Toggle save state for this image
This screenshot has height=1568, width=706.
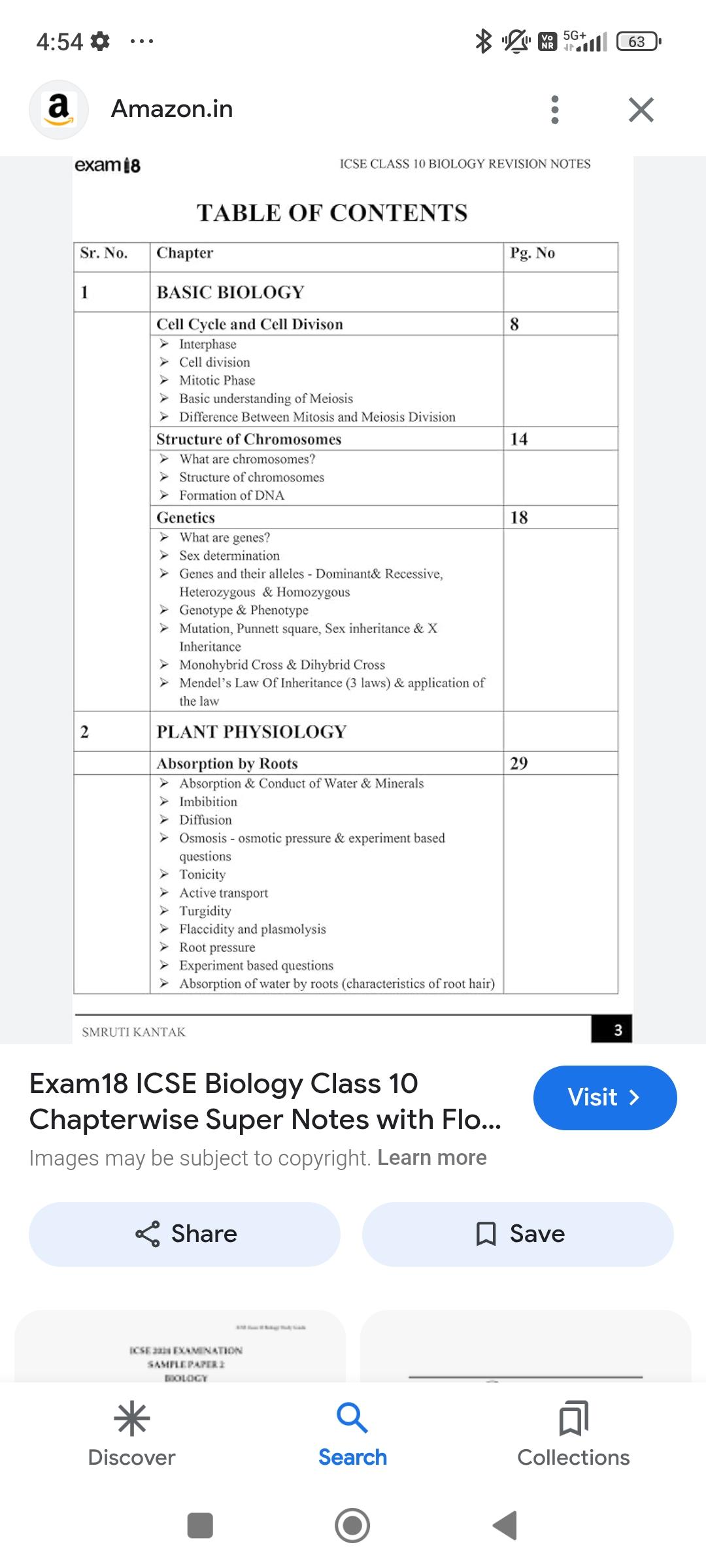pyautogui.click(x=517, y=1233)
